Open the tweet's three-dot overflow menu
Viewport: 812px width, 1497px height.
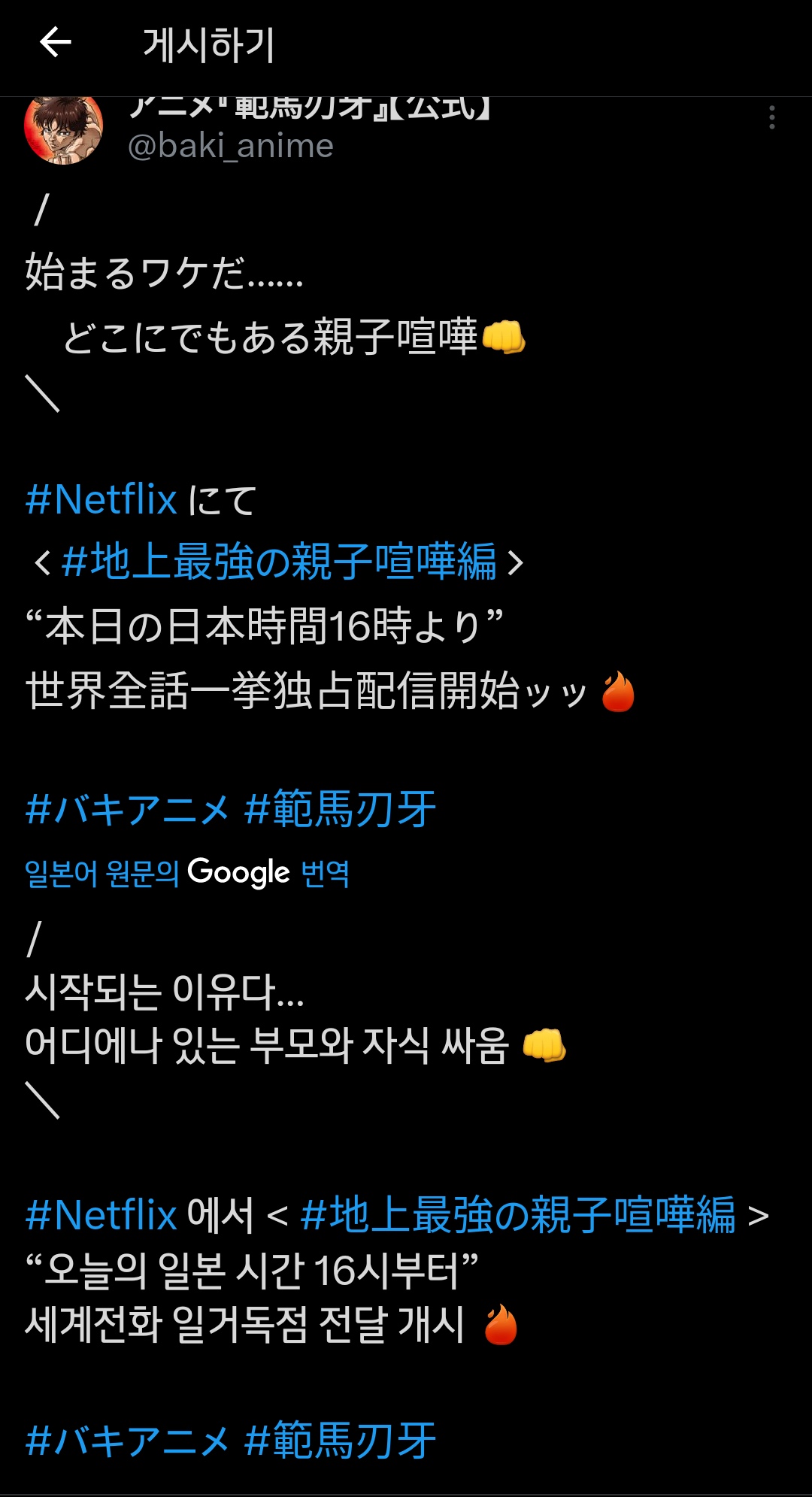pyautogui.click(x=772, y=117)
